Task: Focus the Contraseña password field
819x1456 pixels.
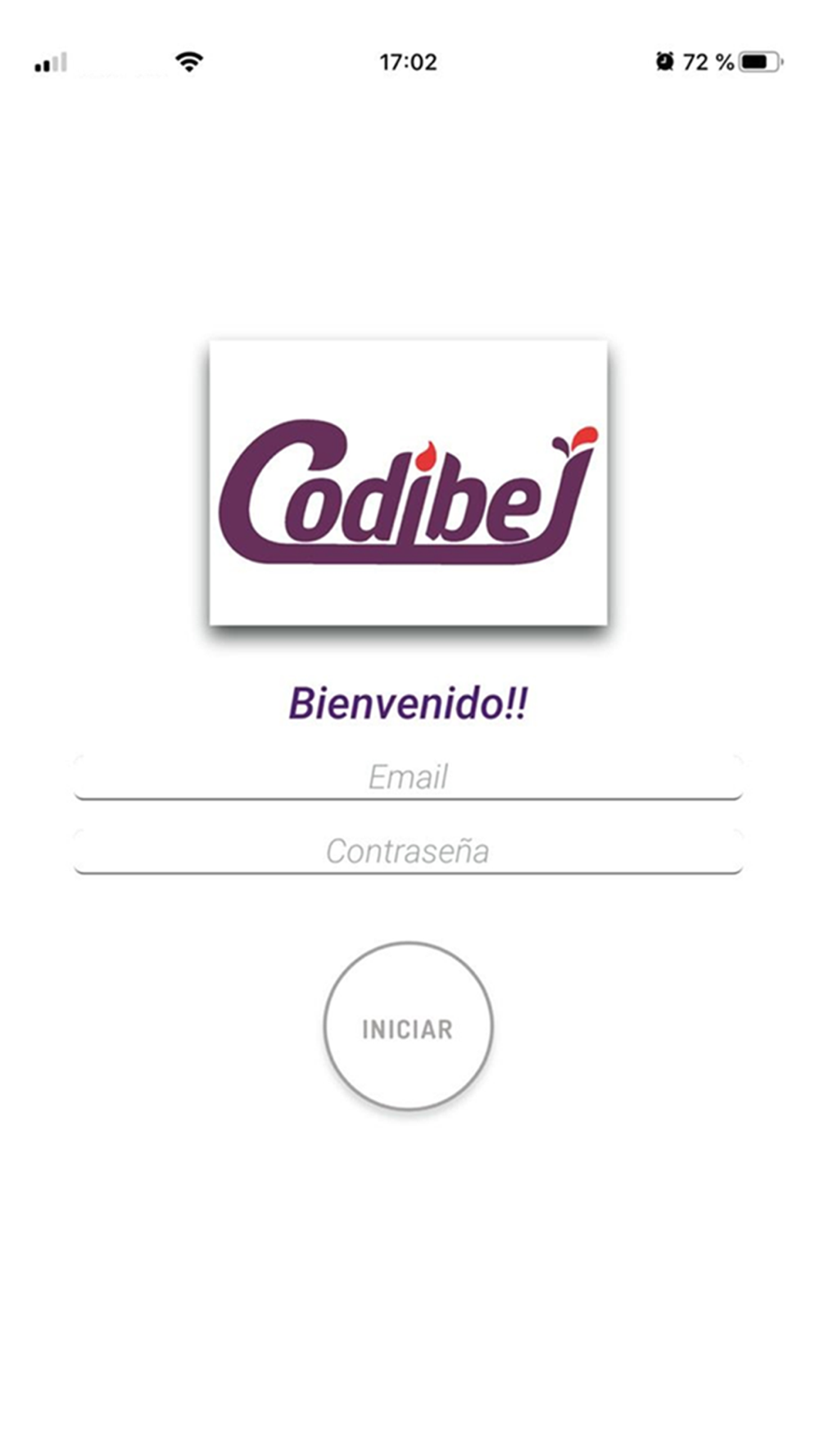Action: coord(408,851)
